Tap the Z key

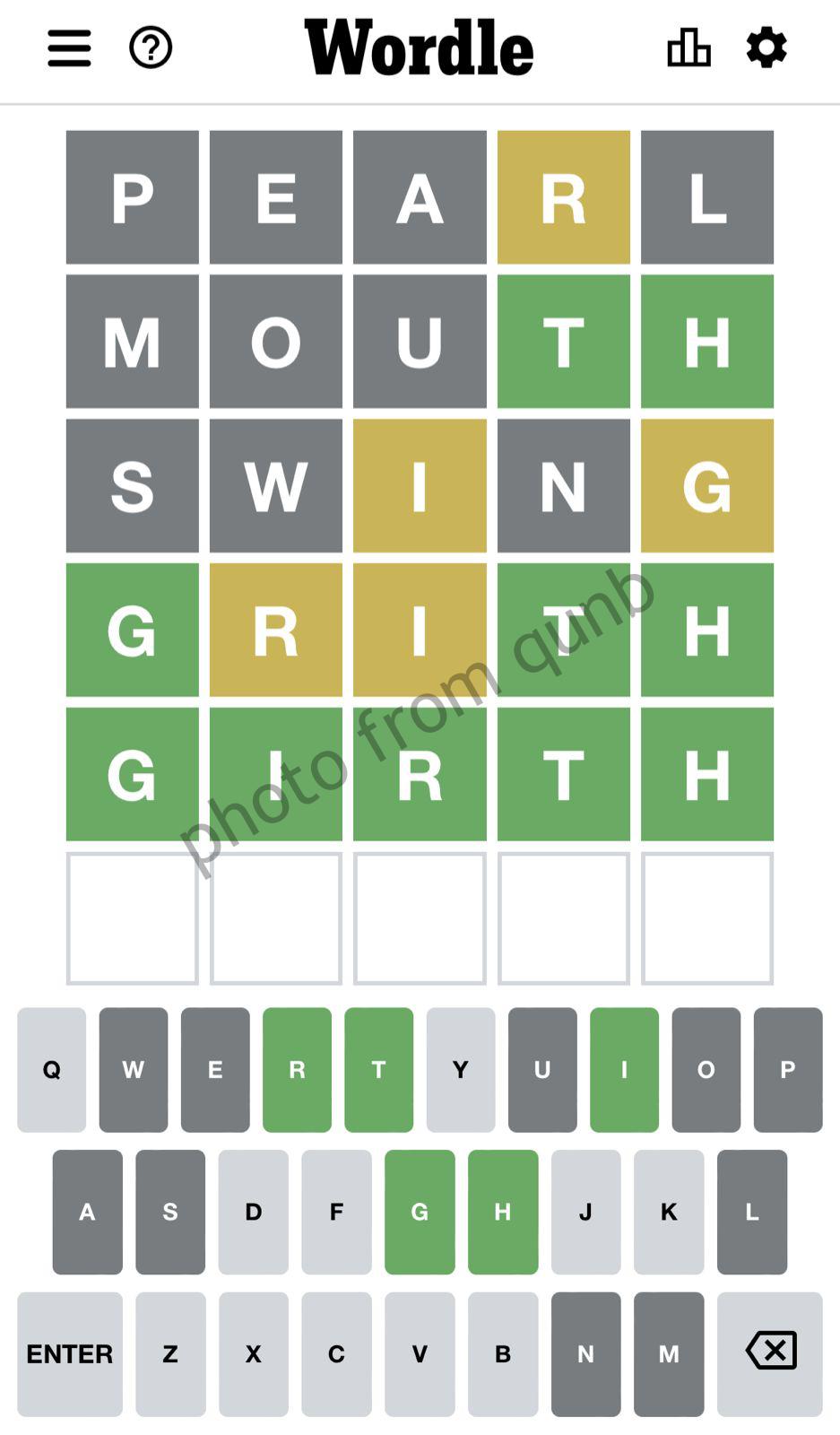170,1353
